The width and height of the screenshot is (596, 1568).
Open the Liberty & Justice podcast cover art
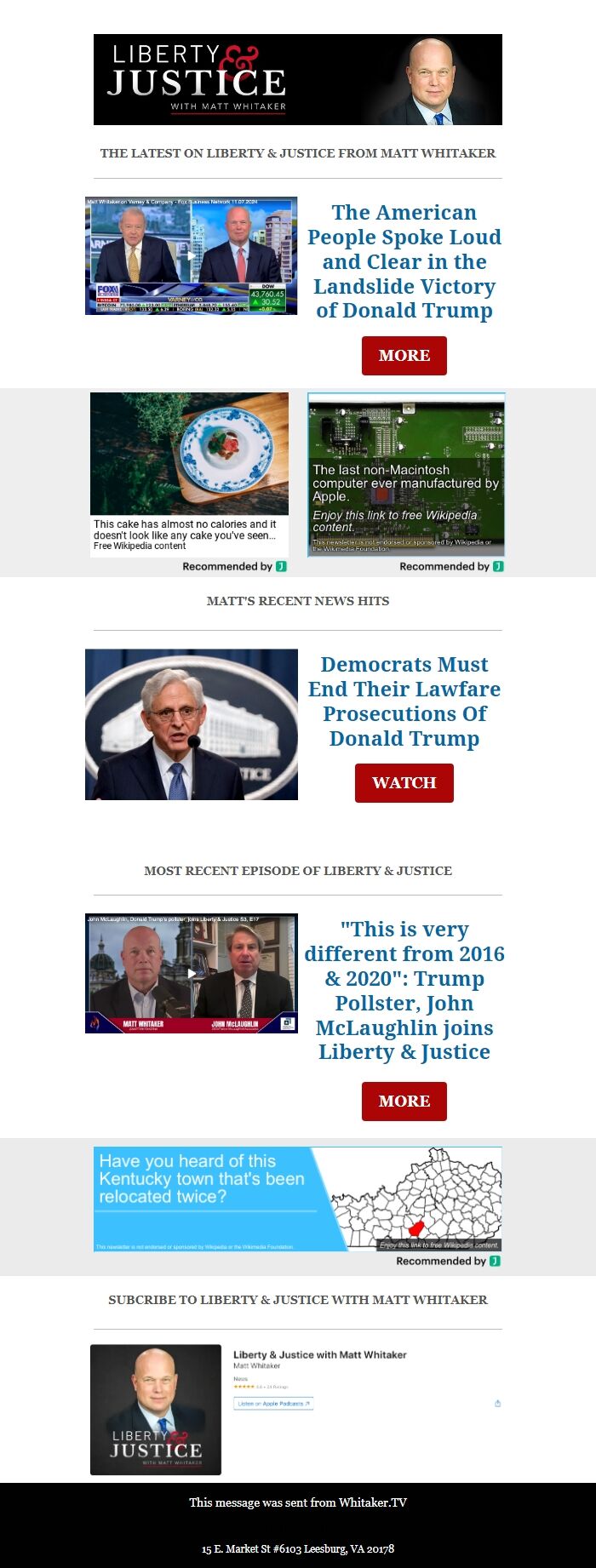156,1410
